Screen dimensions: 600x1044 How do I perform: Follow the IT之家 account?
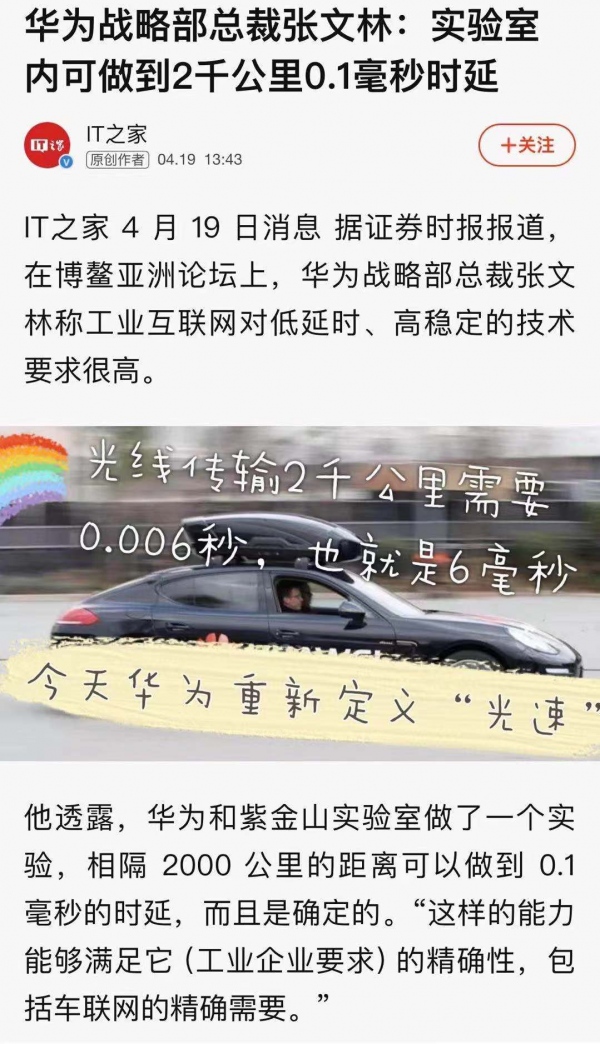(527, 145)
